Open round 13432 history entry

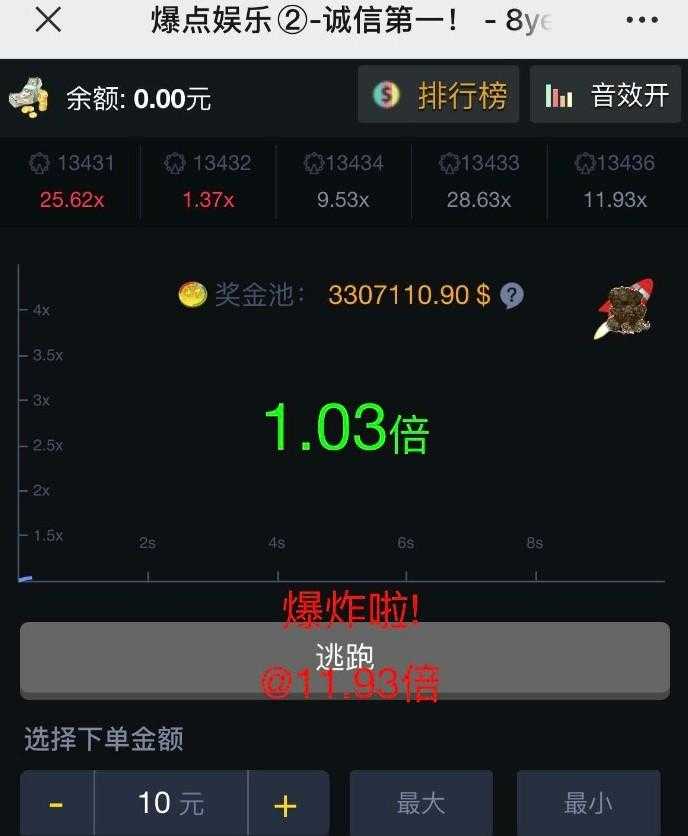pyautogui.click(x=208, y=181)
